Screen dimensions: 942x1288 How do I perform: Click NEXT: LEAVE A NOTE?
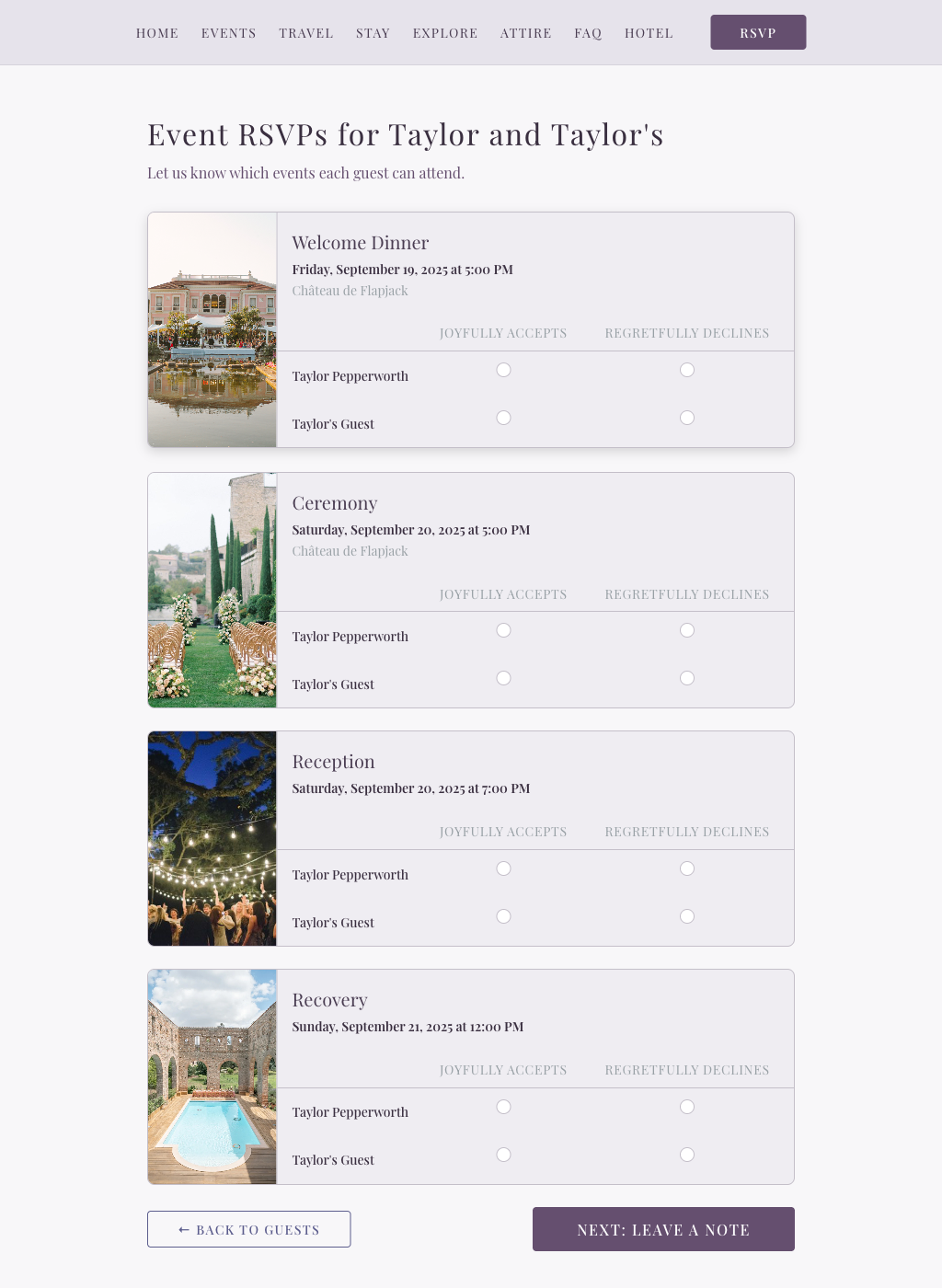(663, 1229)
